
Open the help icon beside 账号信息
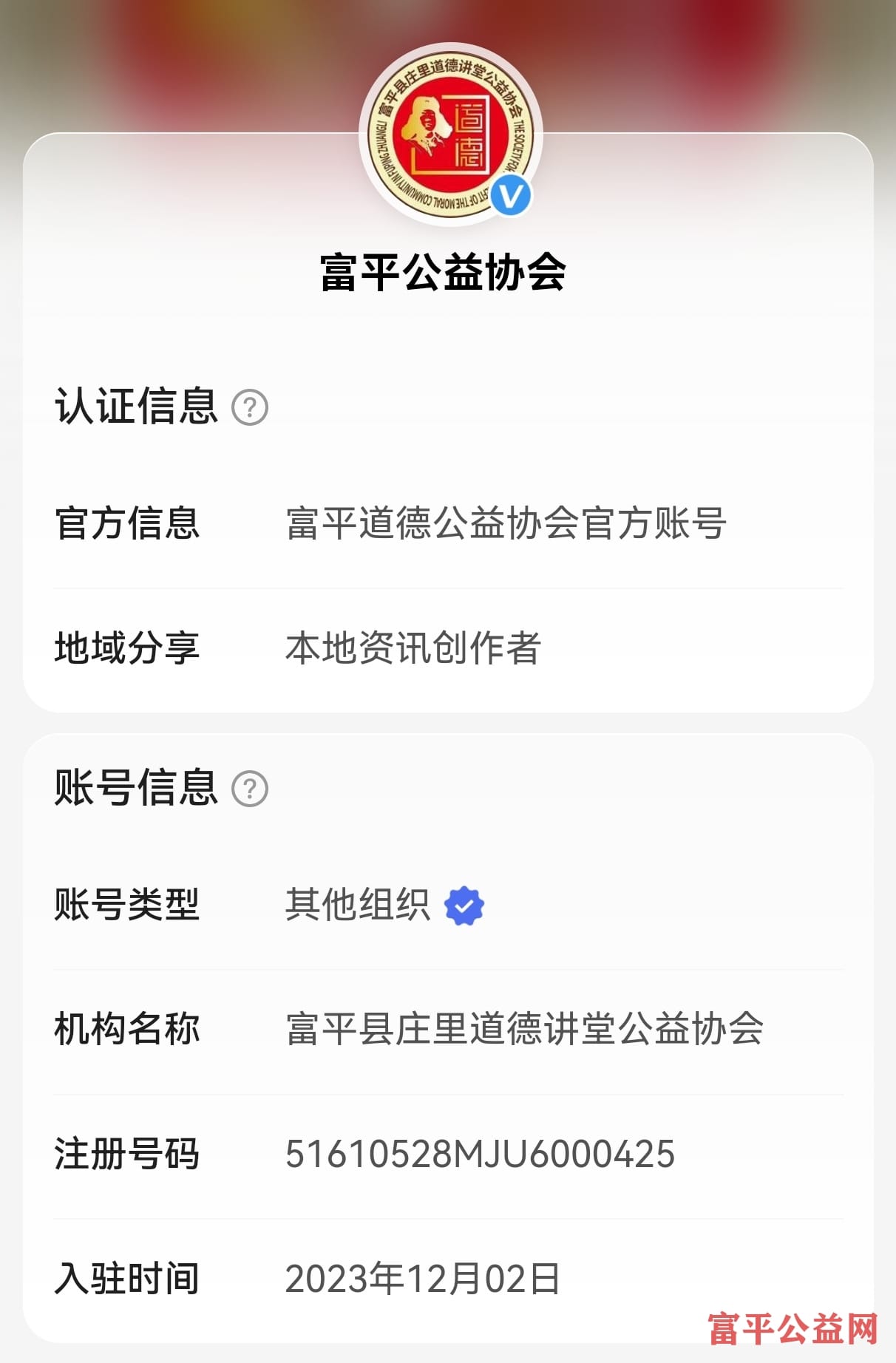[x=250, y=789]
